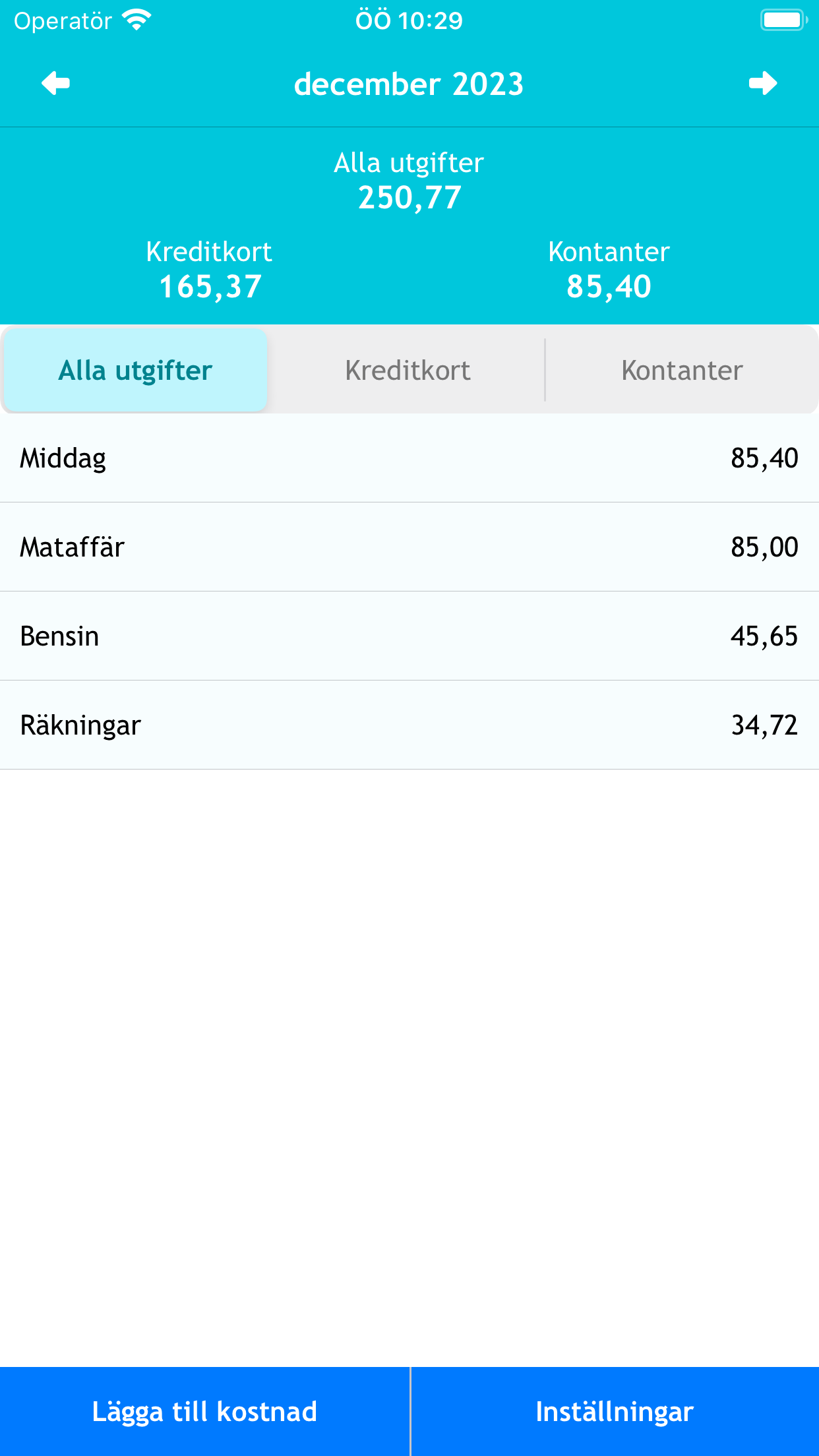819x1456 pixels.
Task: Navigate to previous month with left arrow
Action: [x=55, y=83]
